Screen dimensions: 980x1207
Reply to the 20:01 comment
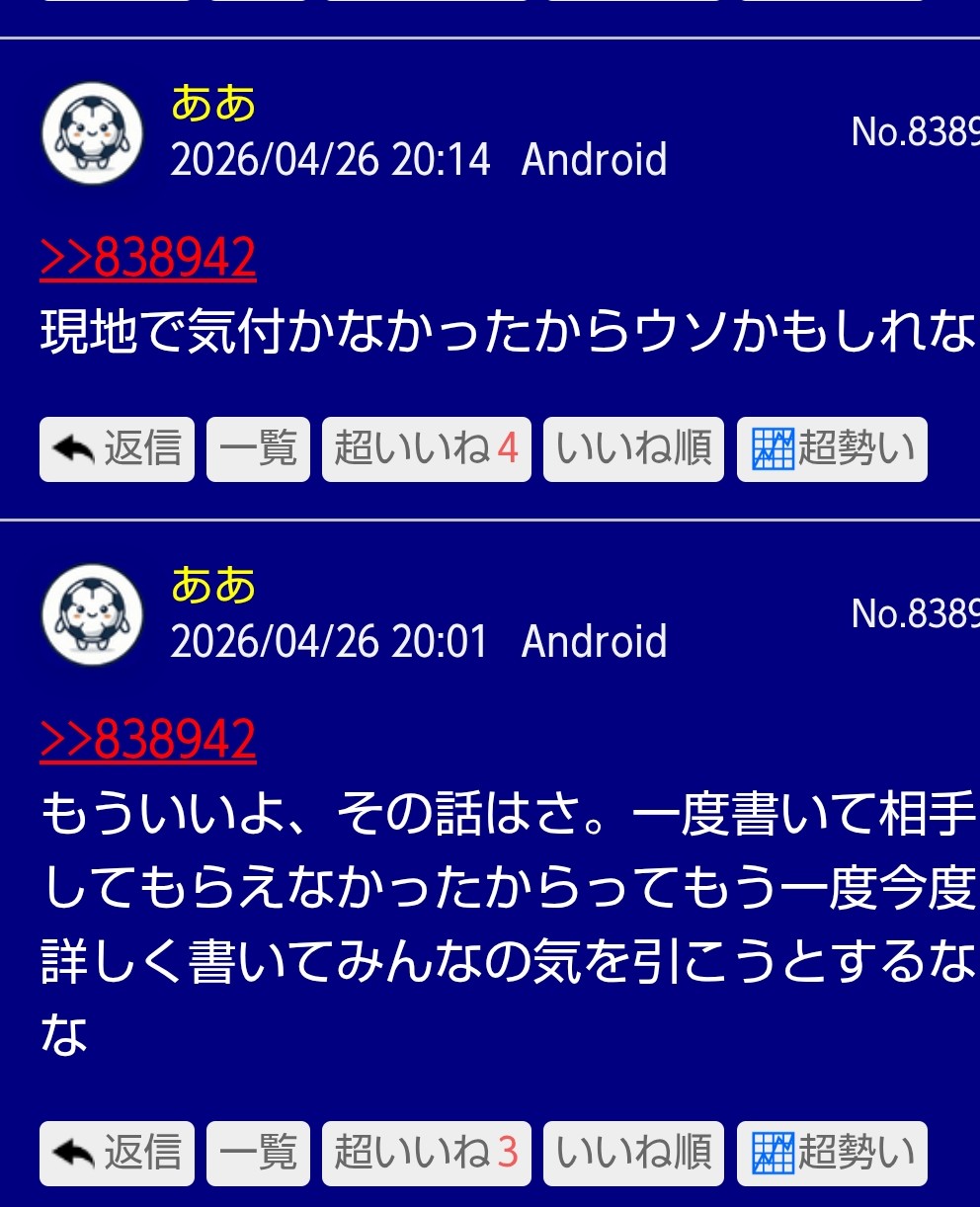coord(117,1153)
